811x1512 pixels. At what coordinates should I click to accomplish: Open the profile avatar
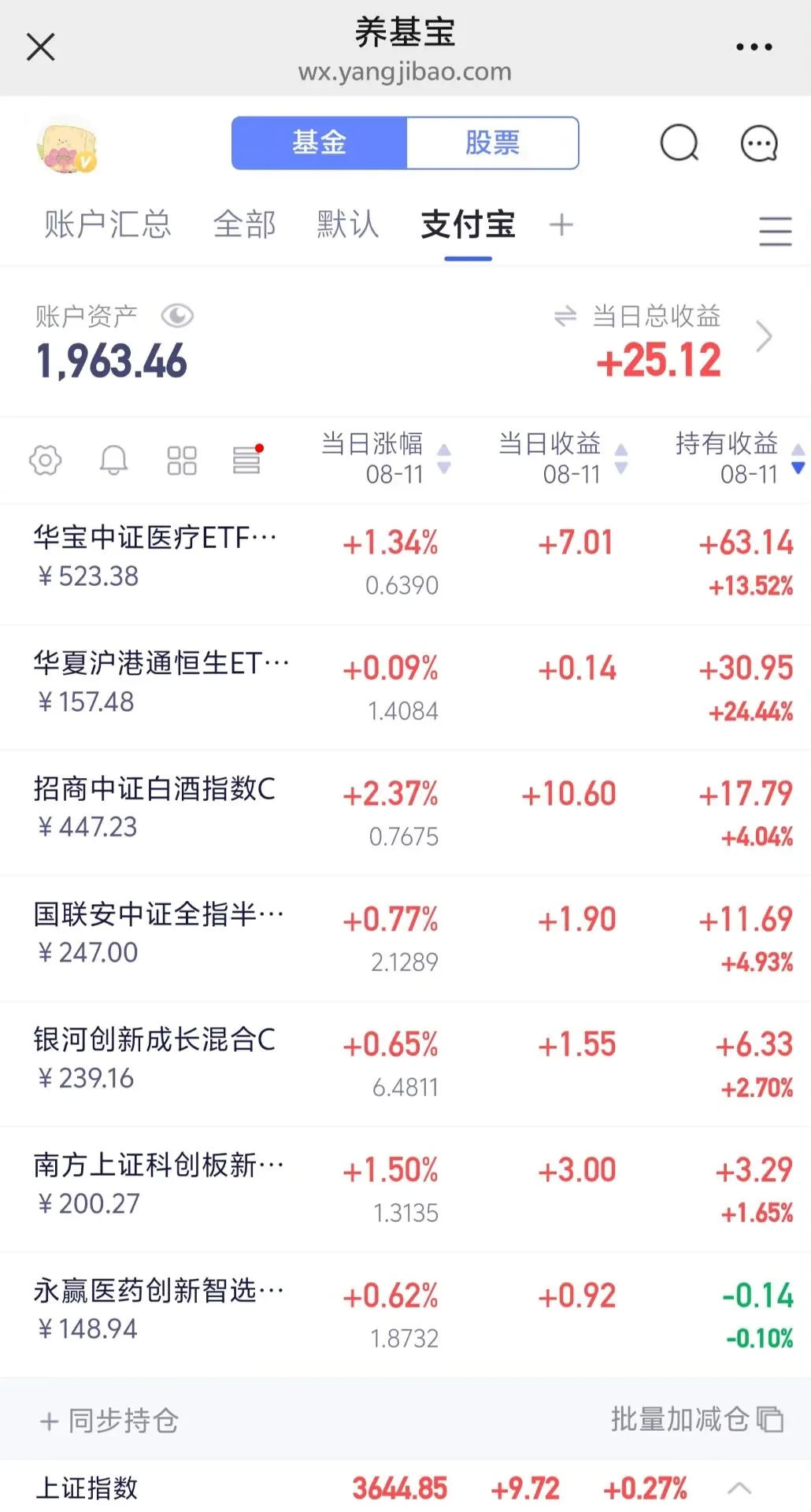coord(66,145)
